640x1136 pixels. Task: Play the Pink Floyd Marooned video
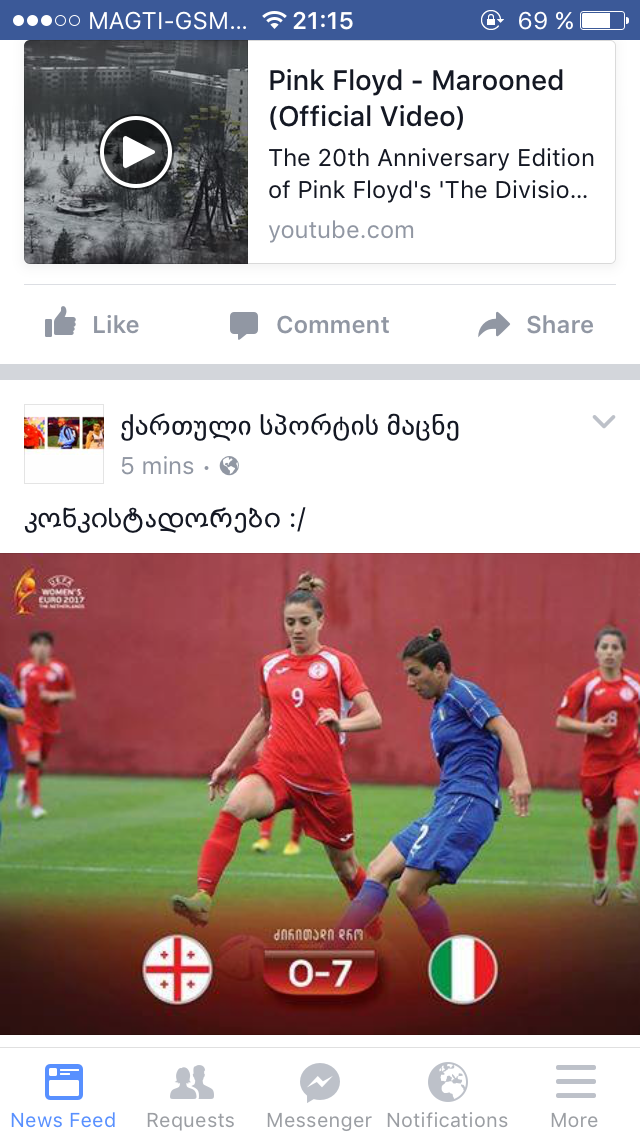coord(137,152)
